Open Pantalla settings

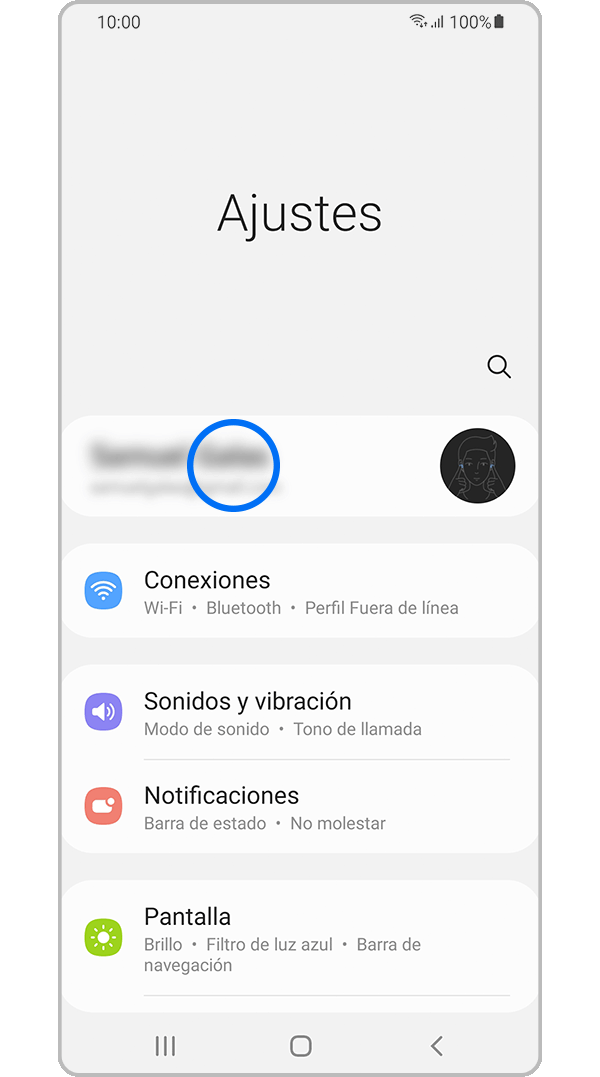[300, 938]
